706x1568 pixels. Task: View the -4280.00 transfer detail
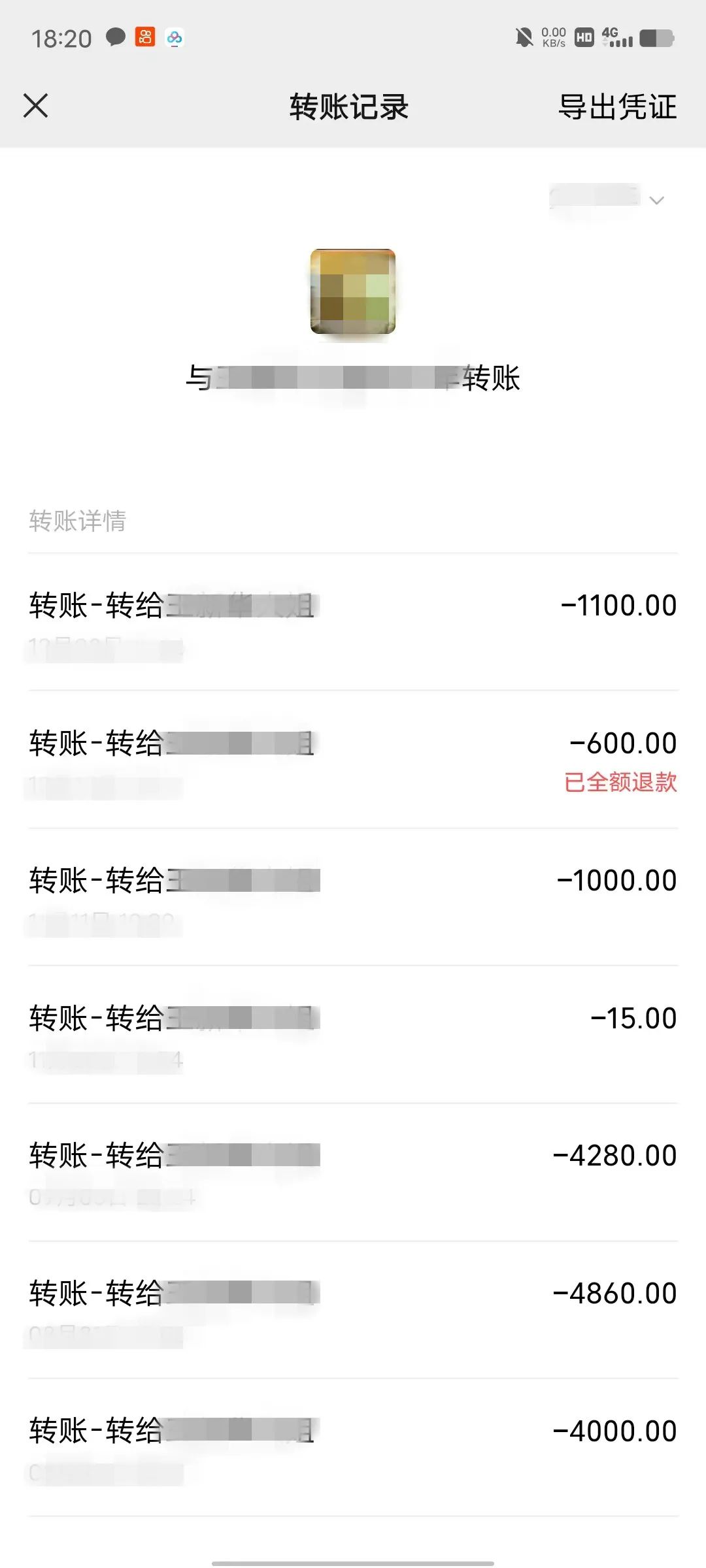coord(353,1173)
